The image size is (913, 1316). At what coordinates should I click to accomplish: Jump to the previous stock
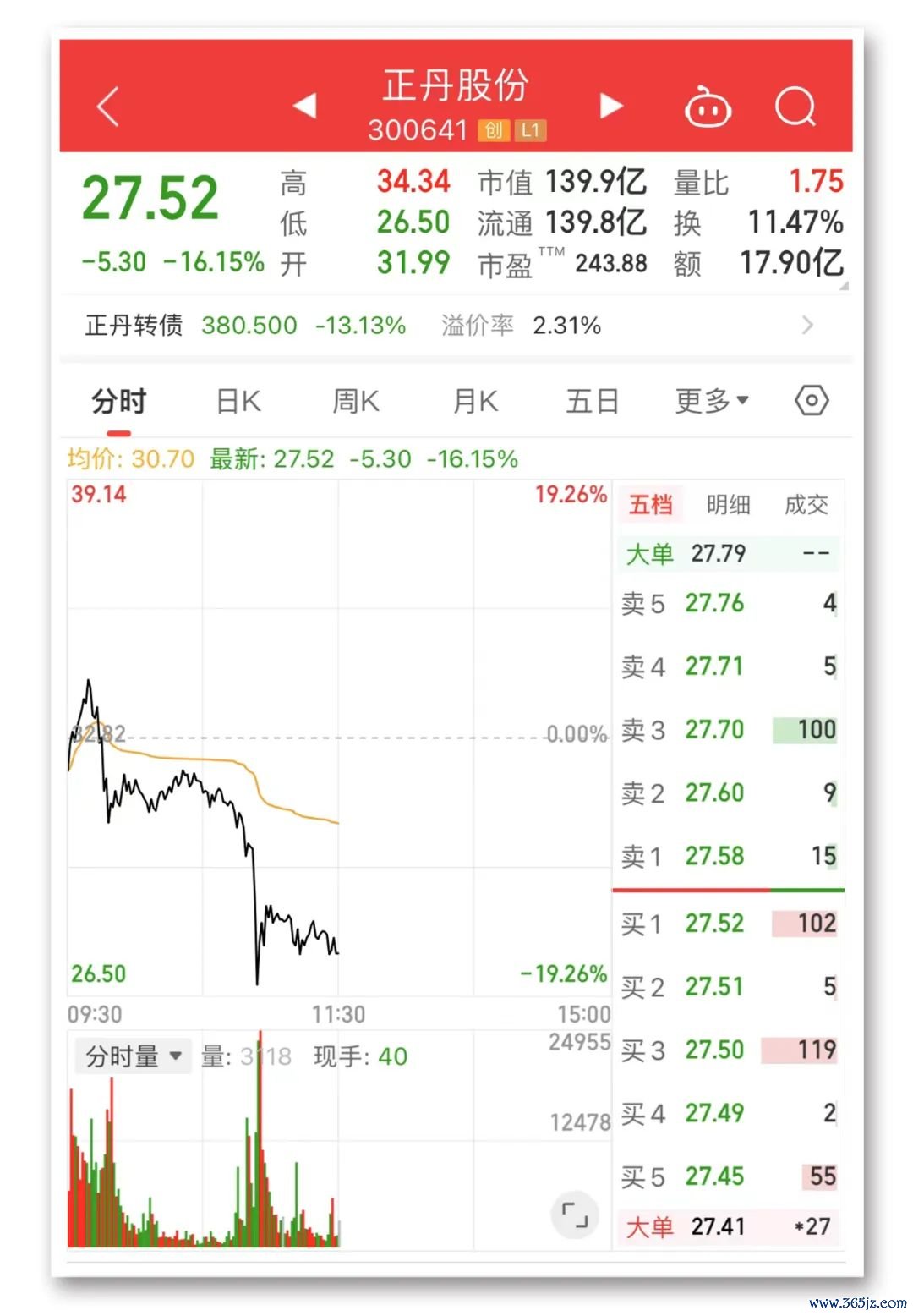305,106
